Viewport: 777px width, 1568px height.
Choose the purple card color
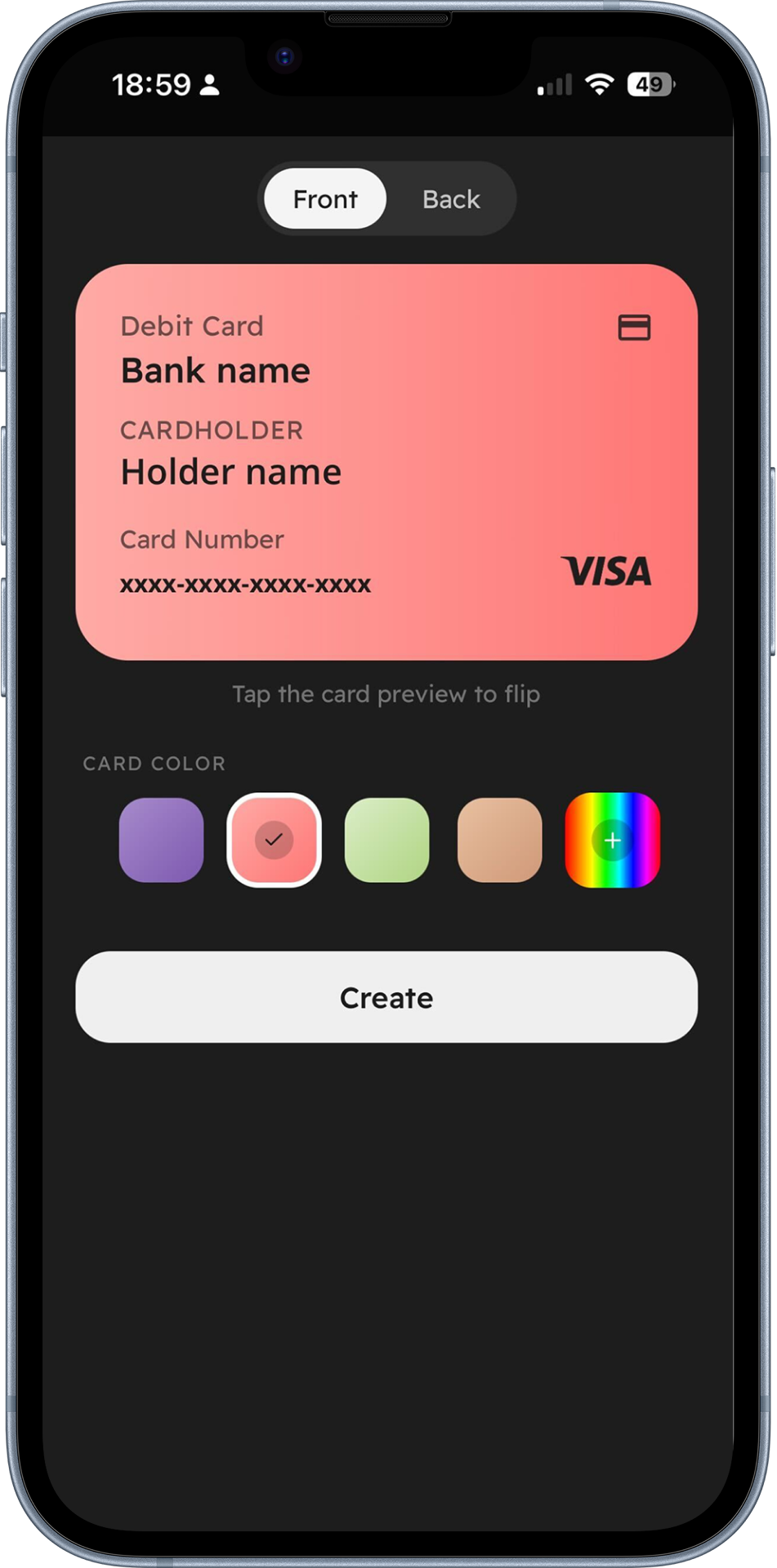pos(161,840)
